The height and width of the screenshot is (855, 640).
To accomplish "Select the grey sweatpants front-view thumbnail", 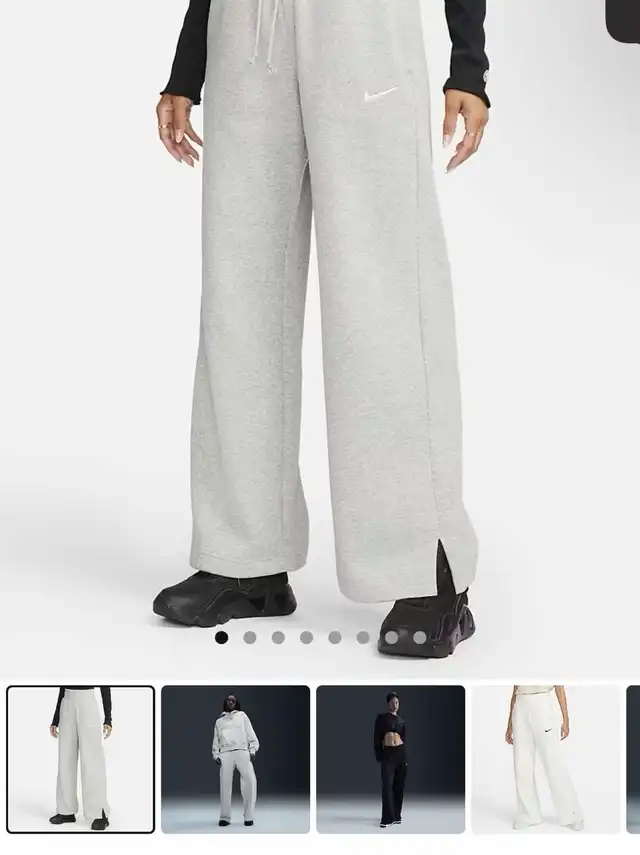I will click(81, 759).
